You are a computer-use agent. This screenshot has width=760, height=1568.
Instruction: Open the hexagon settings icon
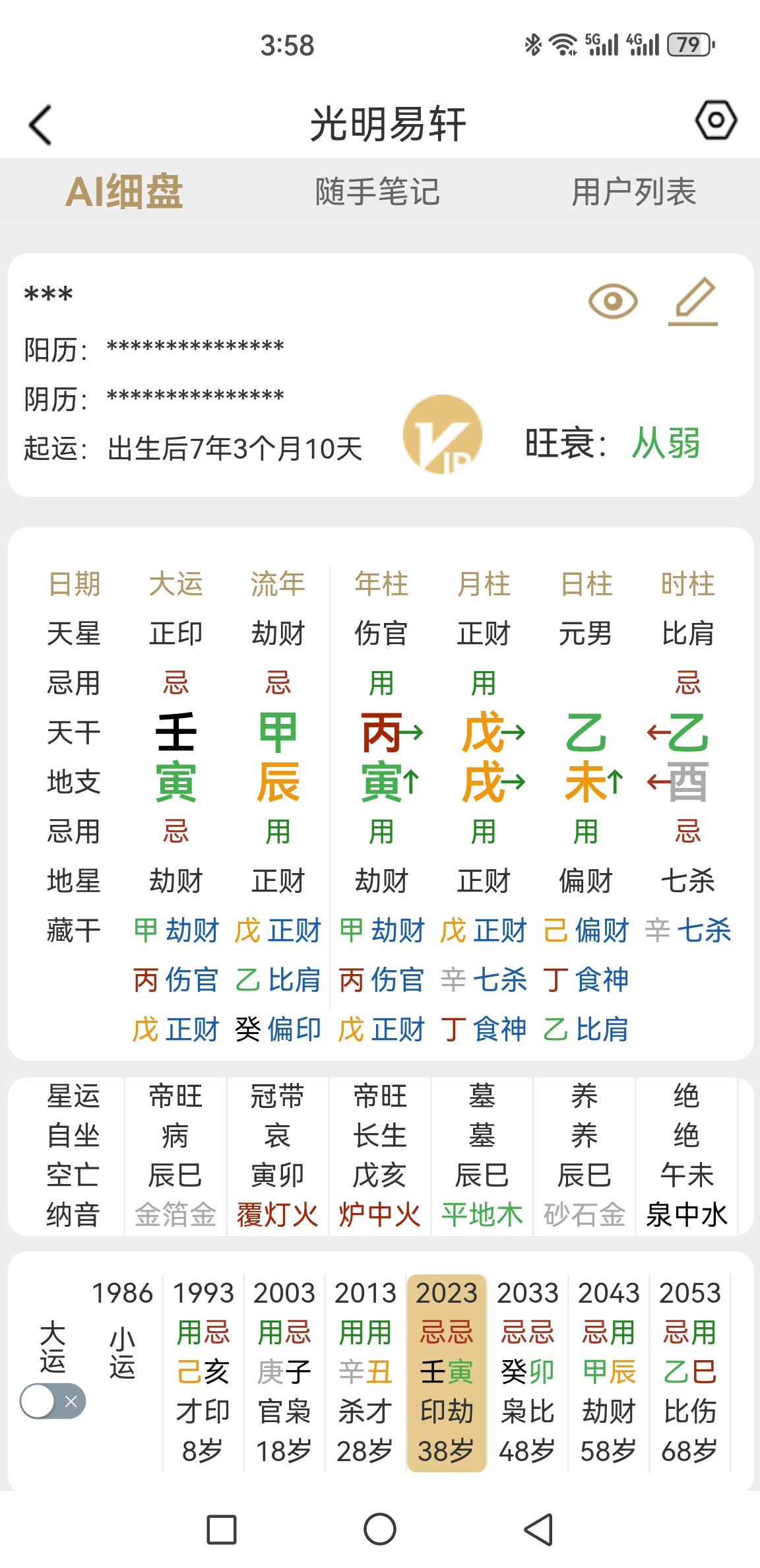point(716,120)
